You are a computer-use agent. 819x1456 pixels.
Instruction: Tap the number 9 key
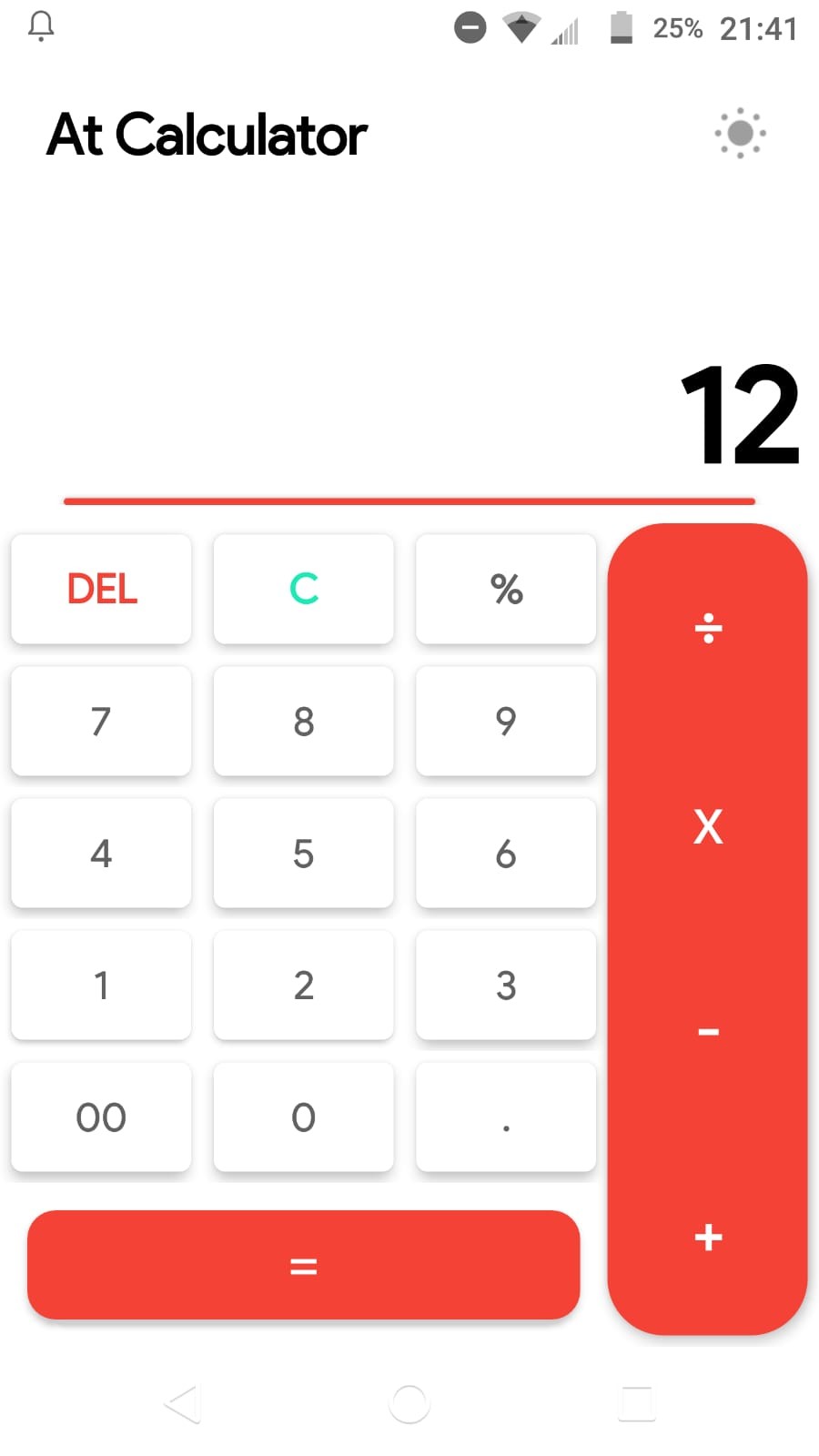(x=506, y=721)
